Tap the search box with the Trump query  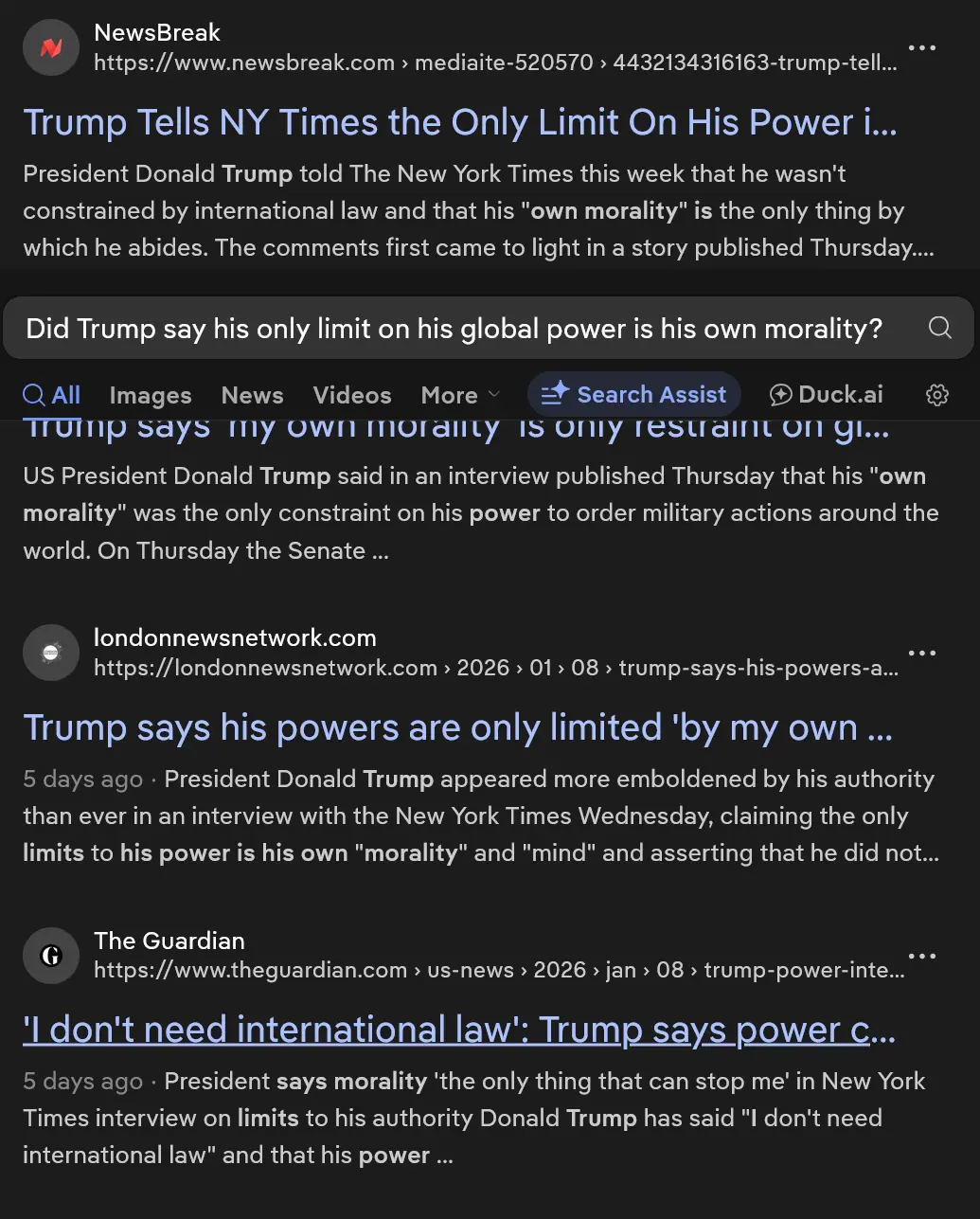coord(454,329)
